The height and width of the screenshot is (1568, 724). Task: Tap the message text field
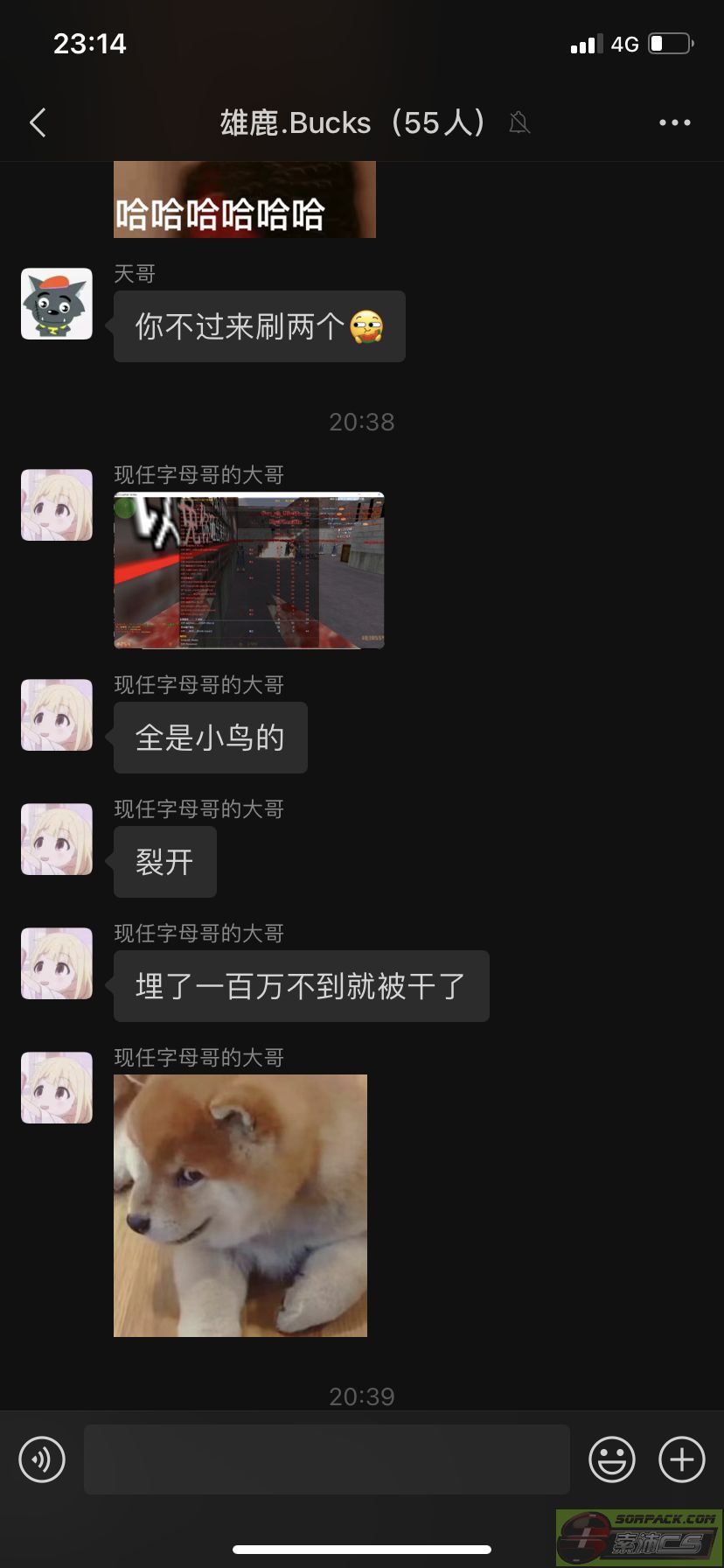coord(327,1459)
